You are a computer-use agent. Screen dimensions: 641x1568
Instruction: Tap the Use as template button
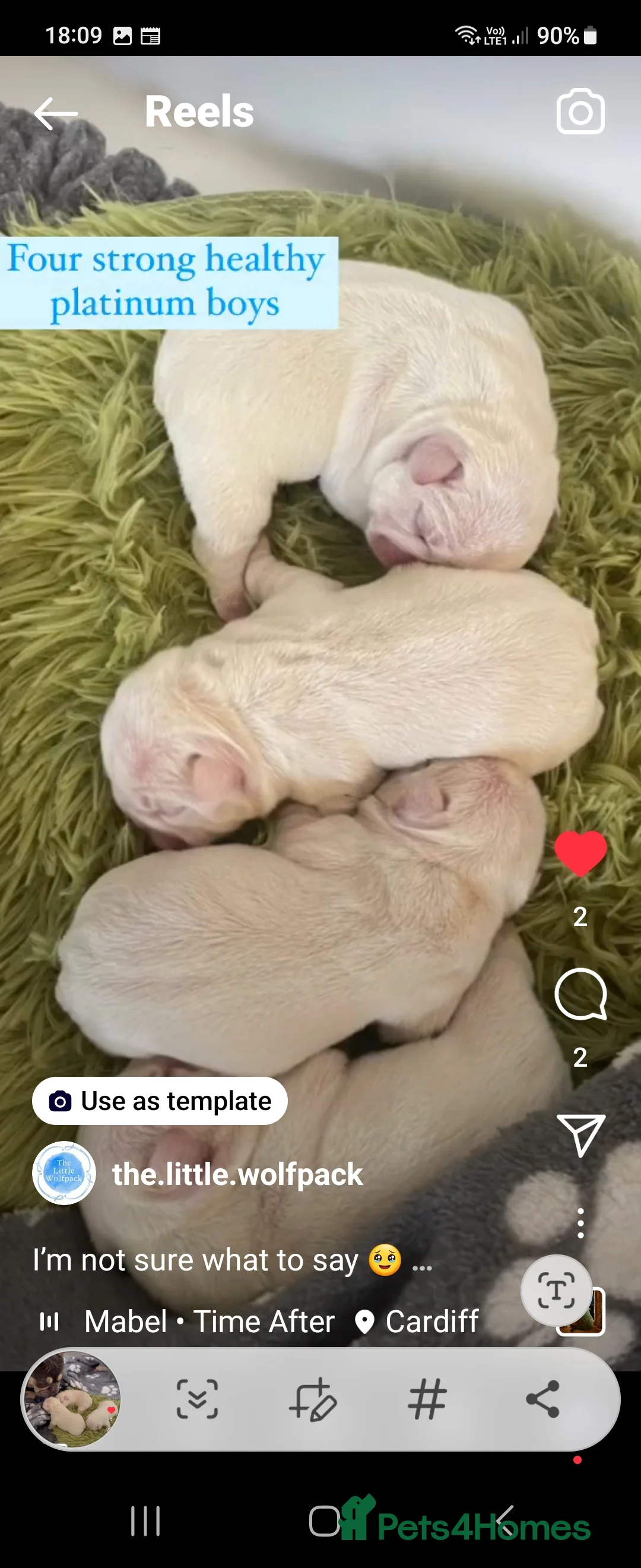[160, 1101]
